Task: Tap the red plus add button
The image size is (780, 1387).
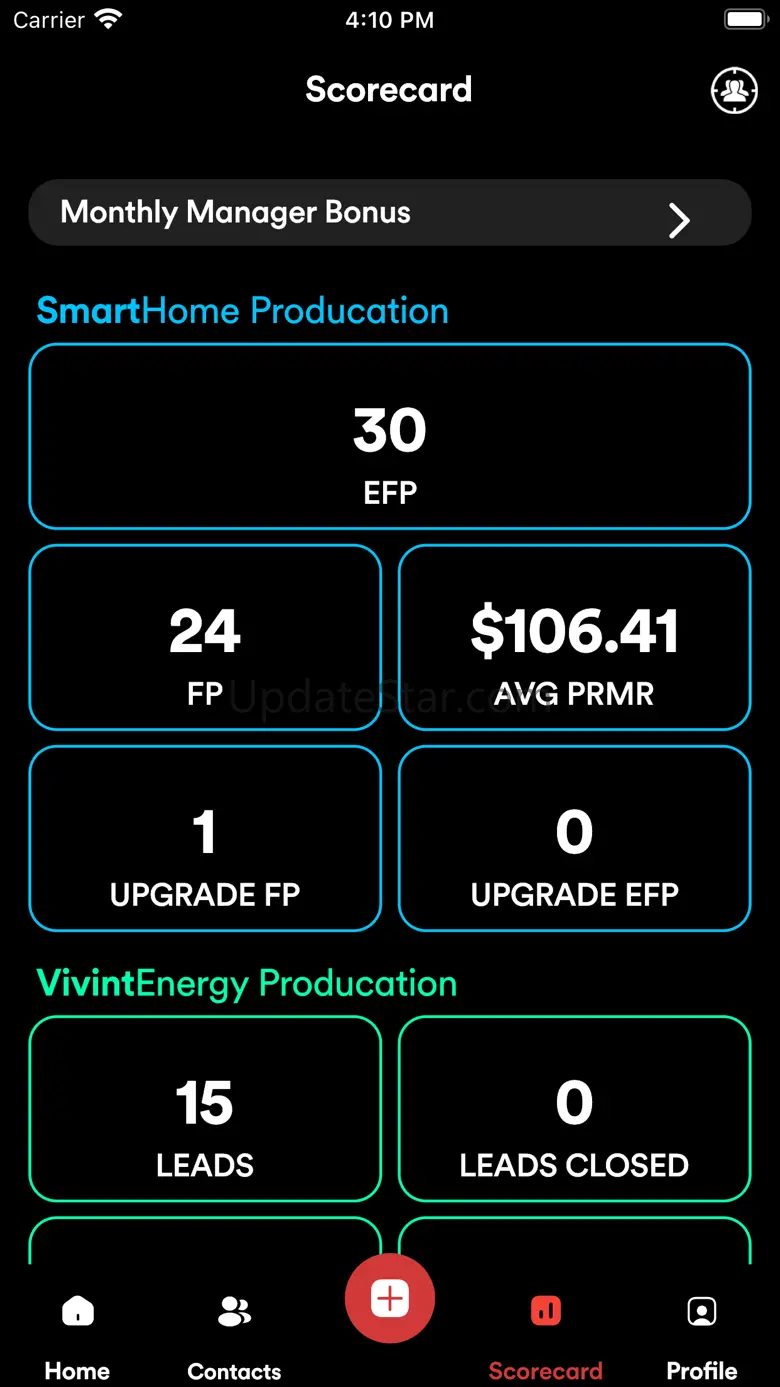Action: pos(389,1299)
